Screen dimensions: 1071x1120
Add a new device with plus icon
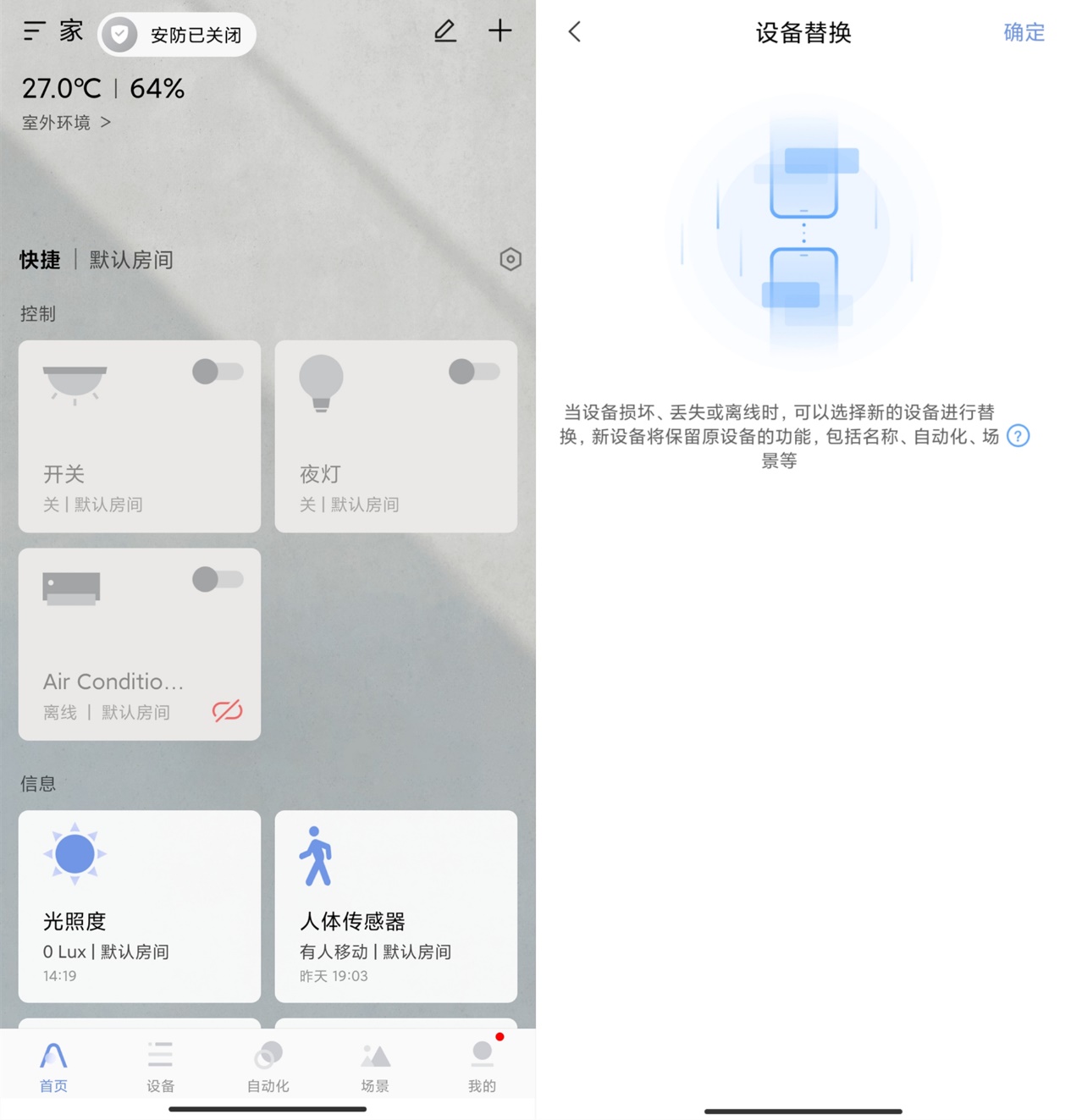click(x=500, y=31)
